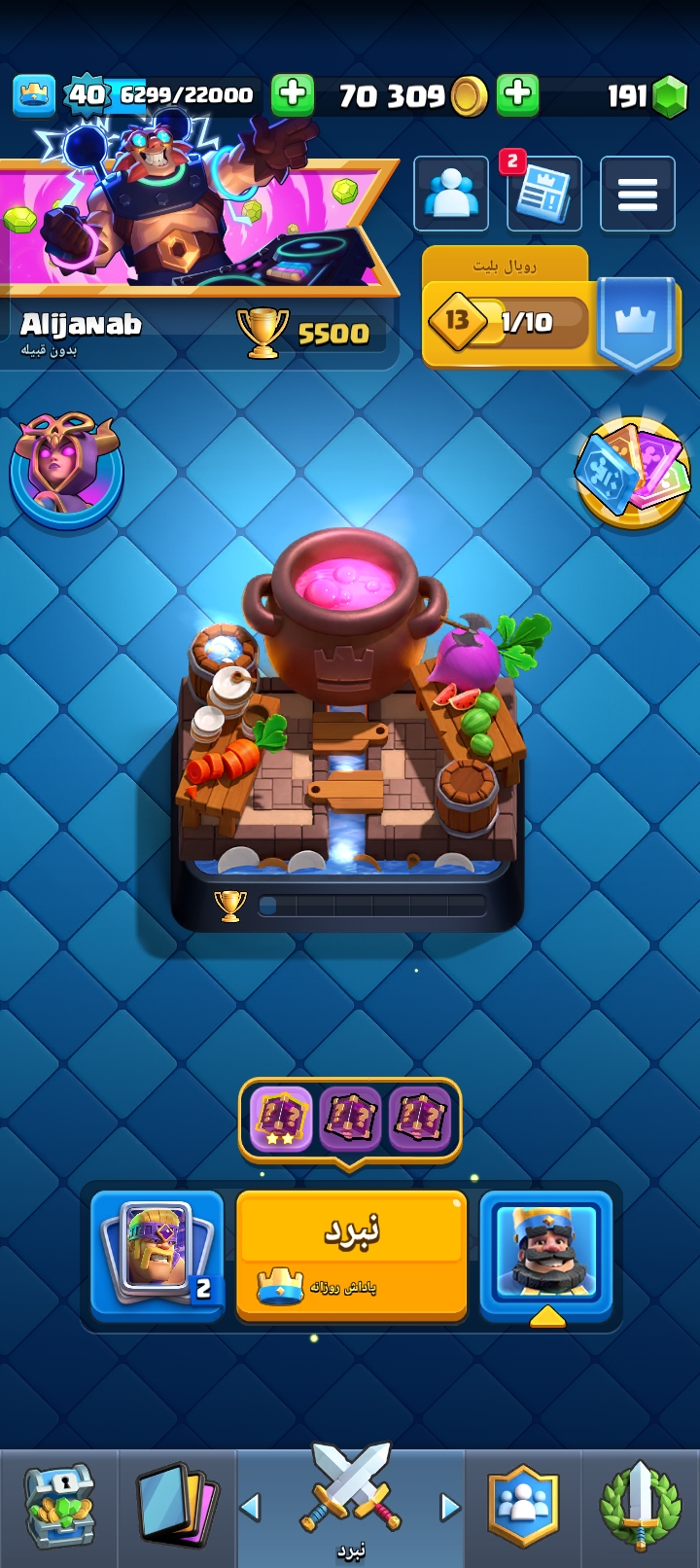Switch to the shop chest tab
The image size is (700, 1568).
58,1508
